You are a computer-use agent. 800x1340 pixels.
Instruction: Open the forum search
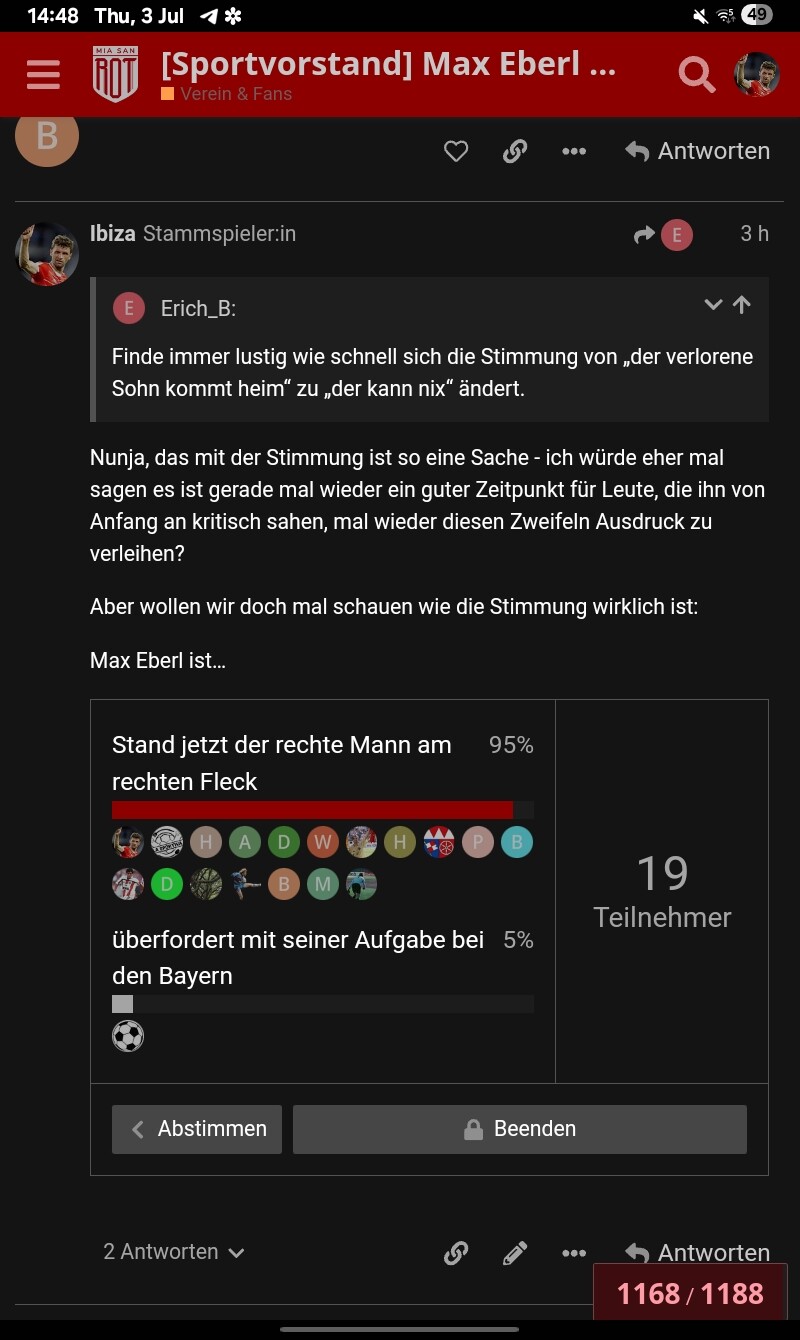(696, 75)
